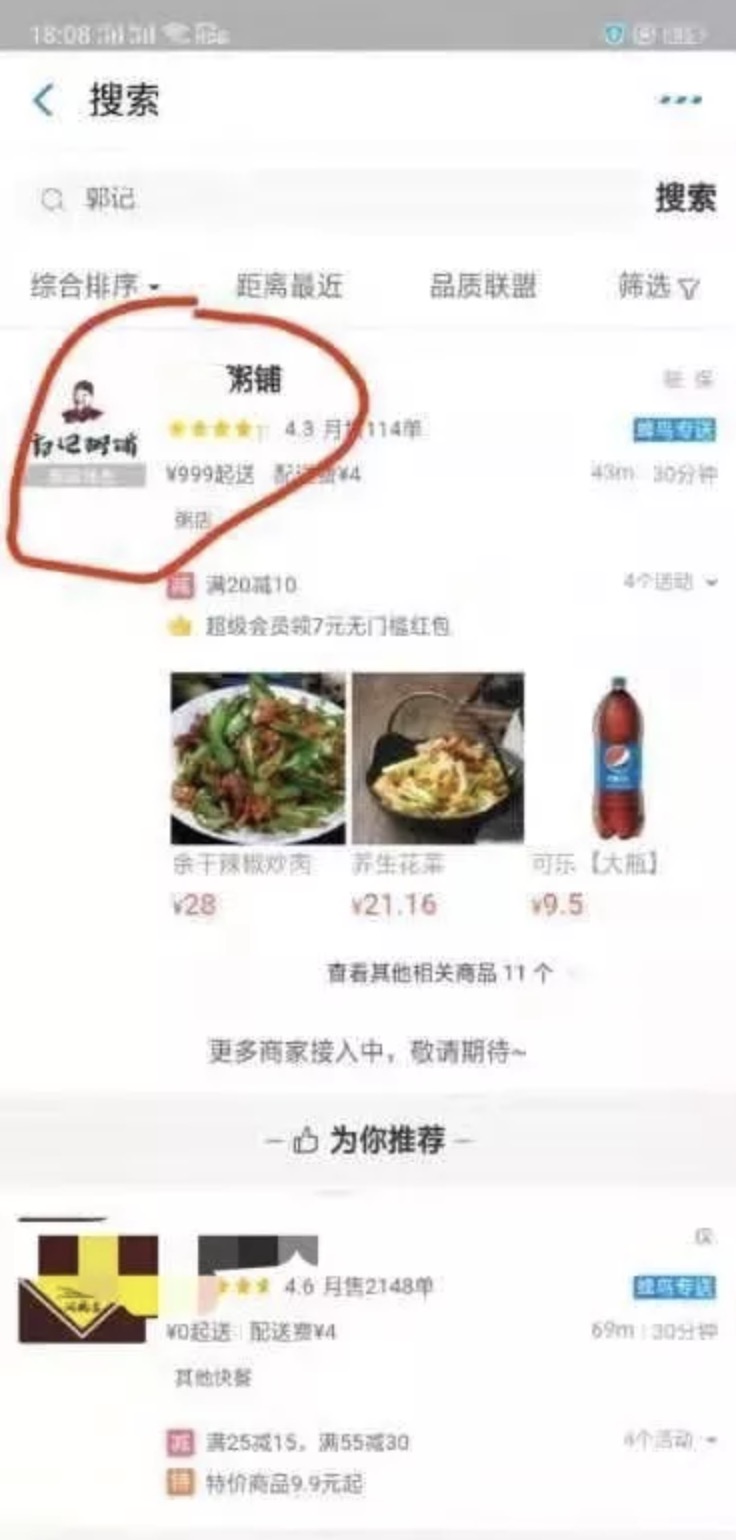View 查看其他相关商品 11 个
The width and height of the screenshot is (736, 1540).
click(440, 972)
